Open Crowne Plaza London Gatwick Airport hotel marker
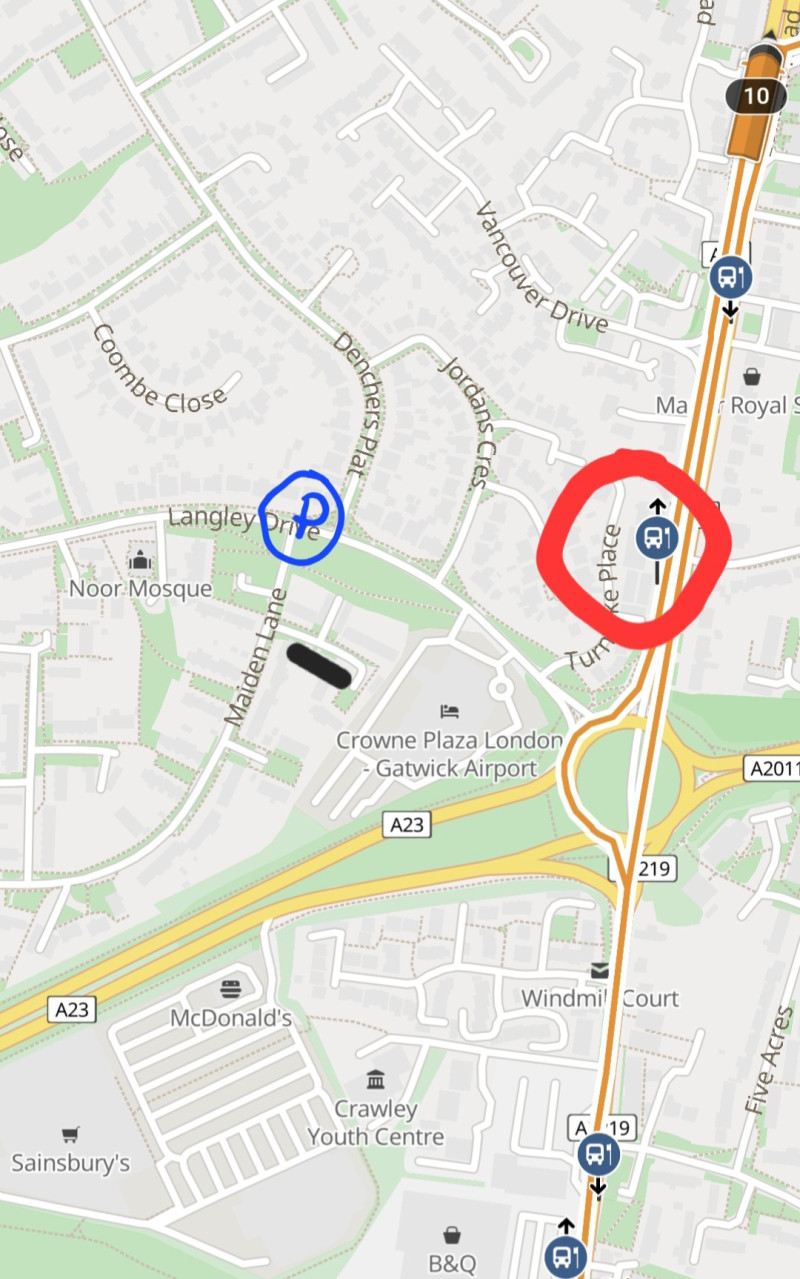Viewport: 800px width, 1279px height. click(x=449, y=711)
